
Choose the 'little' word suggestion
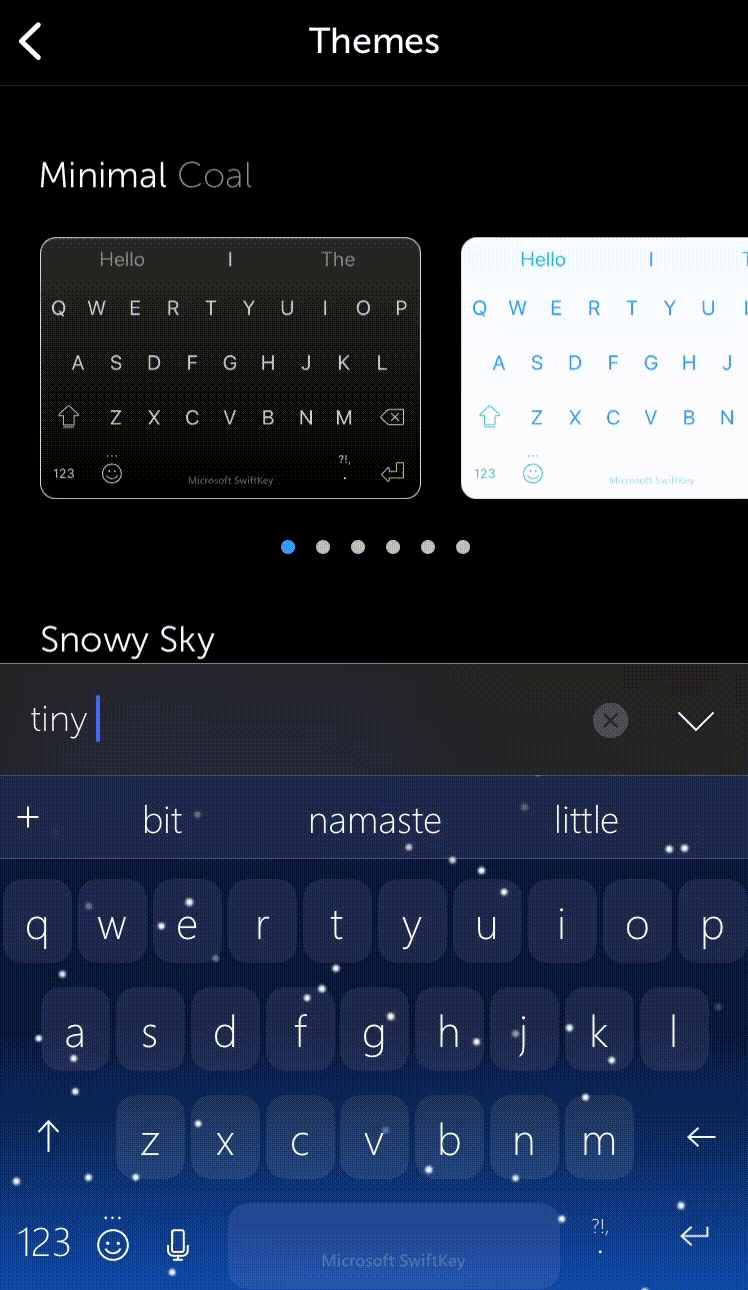[x=586, y=820]
